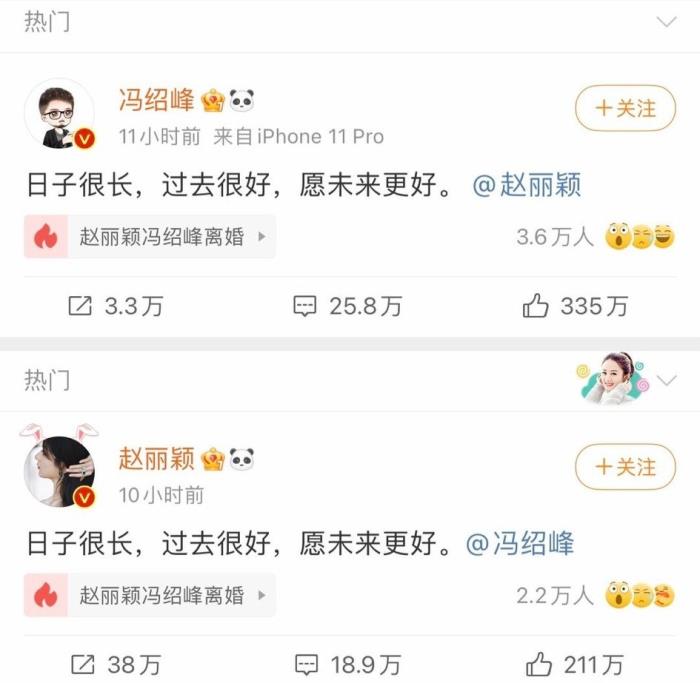Like 冯绍峰's post with 335万 likes
The width and height of the screenshot is (700, 683).
(575, 307)
